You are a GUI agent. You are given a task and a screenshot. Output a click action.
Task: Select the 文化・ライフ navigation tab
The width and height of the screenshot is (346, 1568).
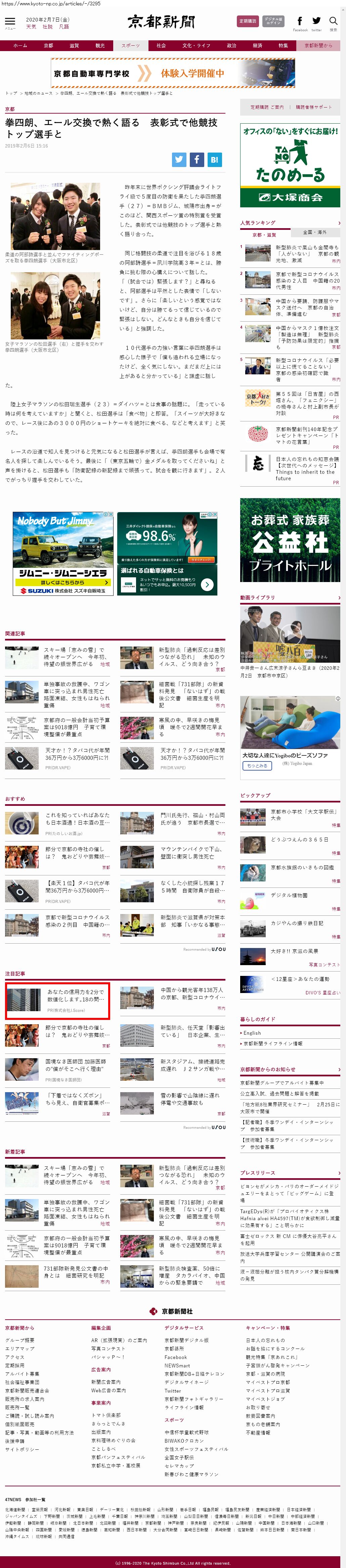tap(196, 46)
